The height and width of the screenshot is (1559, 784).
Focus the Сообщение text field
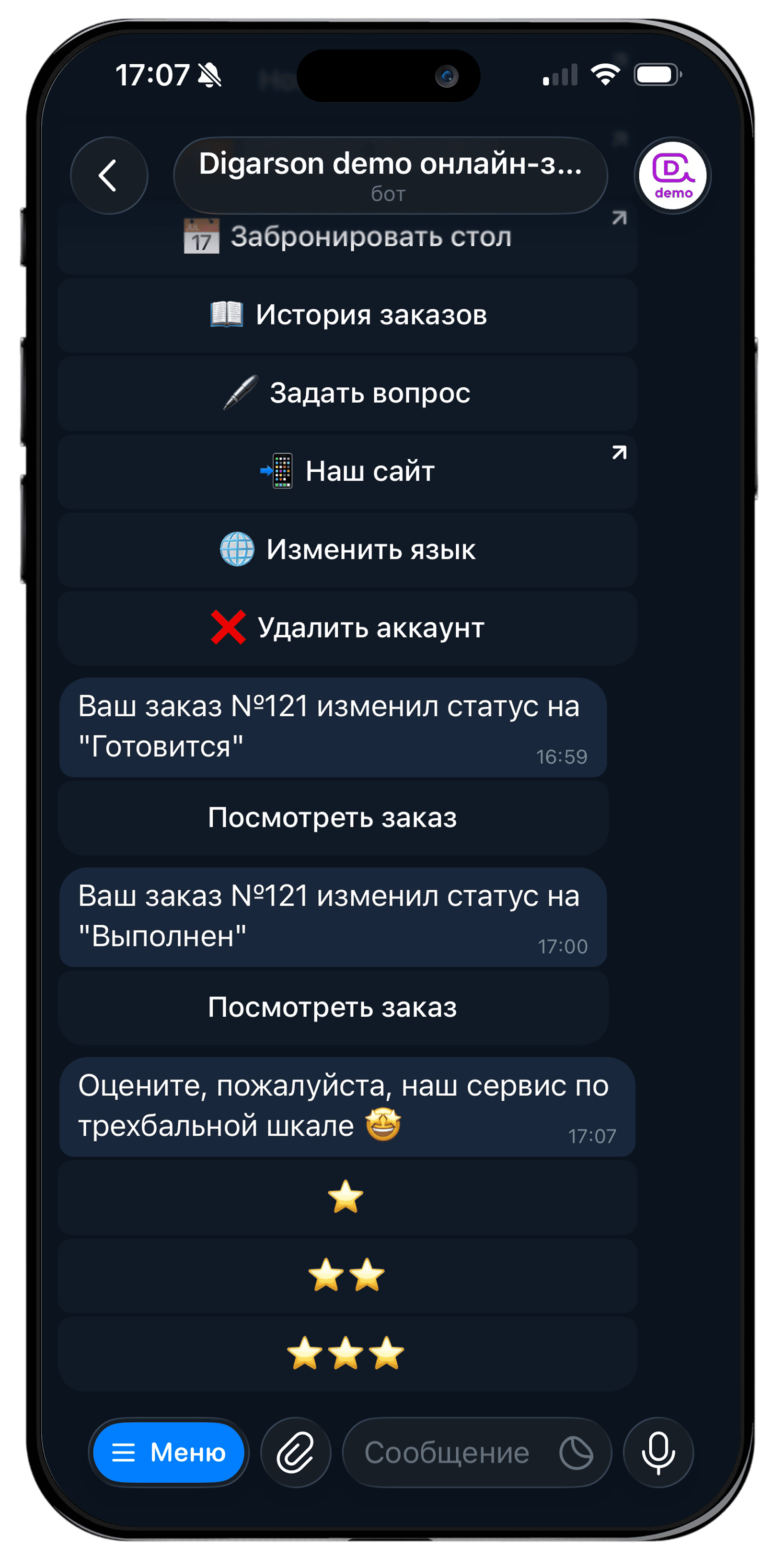pyautogui.click(x=448, y=1453)
